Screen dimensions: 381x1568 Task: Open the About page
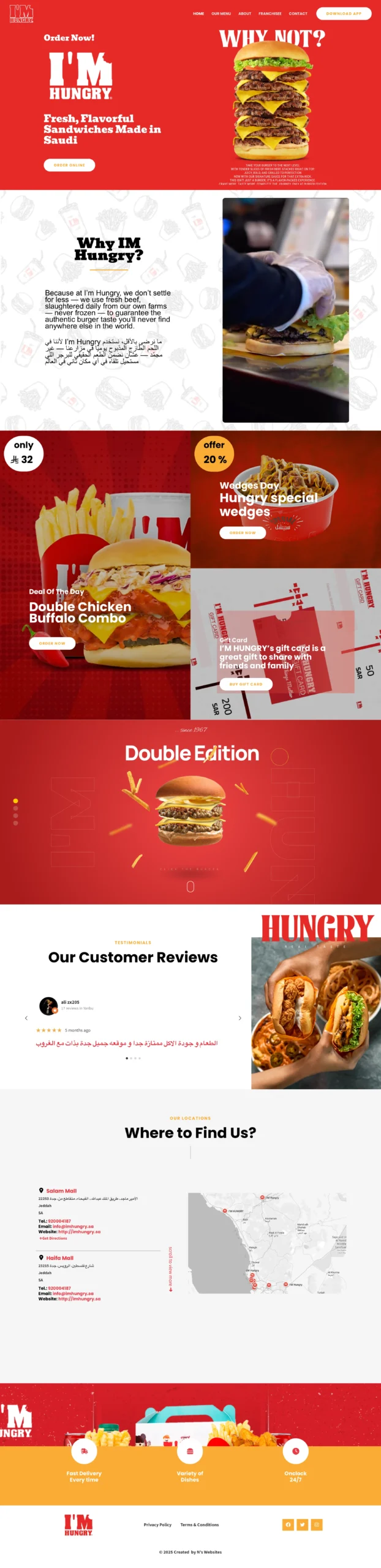tap(244, 13)
